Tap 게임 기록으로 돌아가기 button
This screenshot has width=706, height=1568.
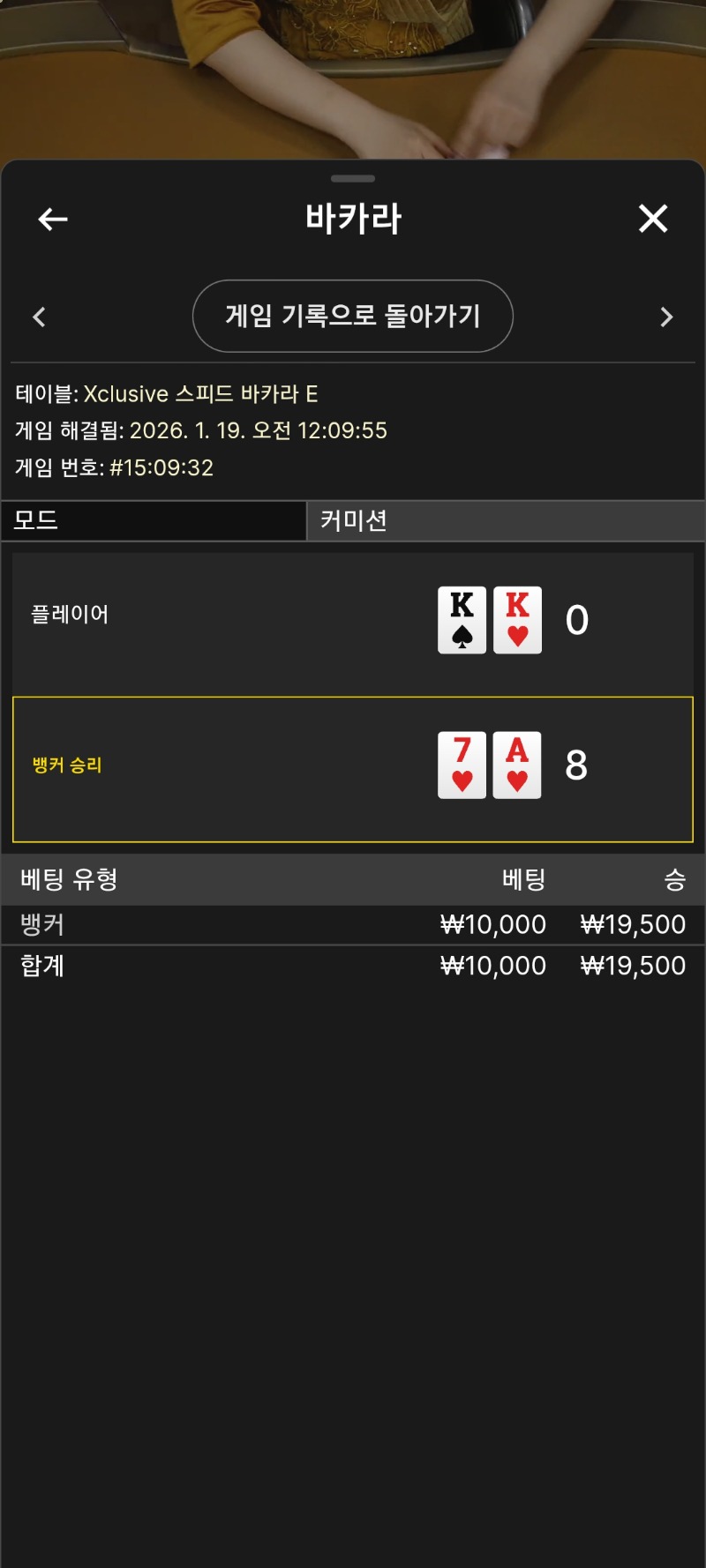click(353, 316)
